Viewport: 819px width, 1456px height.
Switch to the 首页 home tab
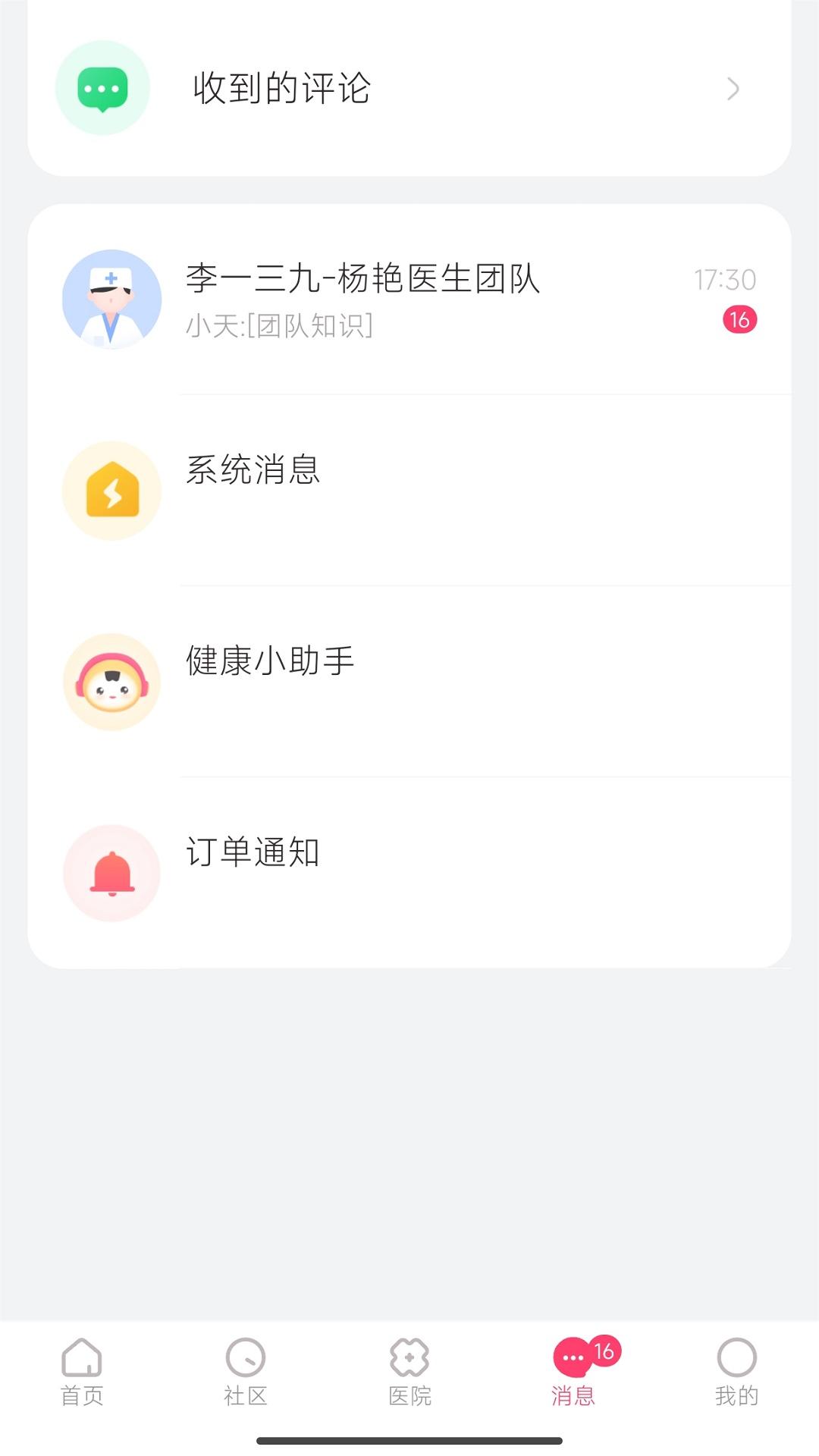(x=82, y=1373)
